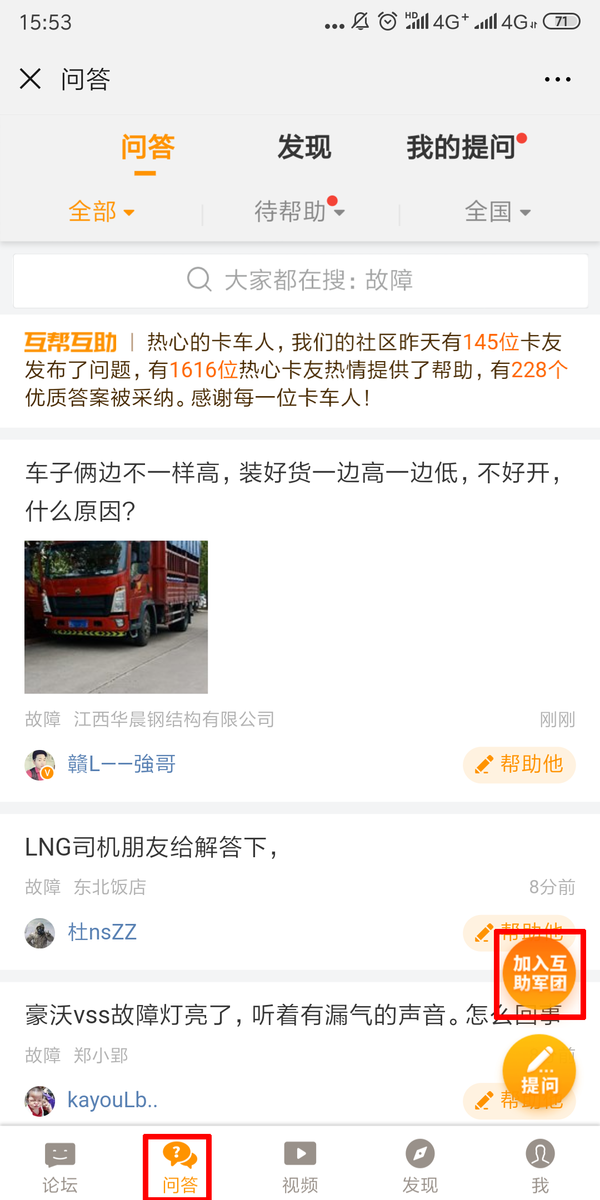Switch to the 论坛 bottom tab
600x1200 pixels.
click(x=60, y=1167)
